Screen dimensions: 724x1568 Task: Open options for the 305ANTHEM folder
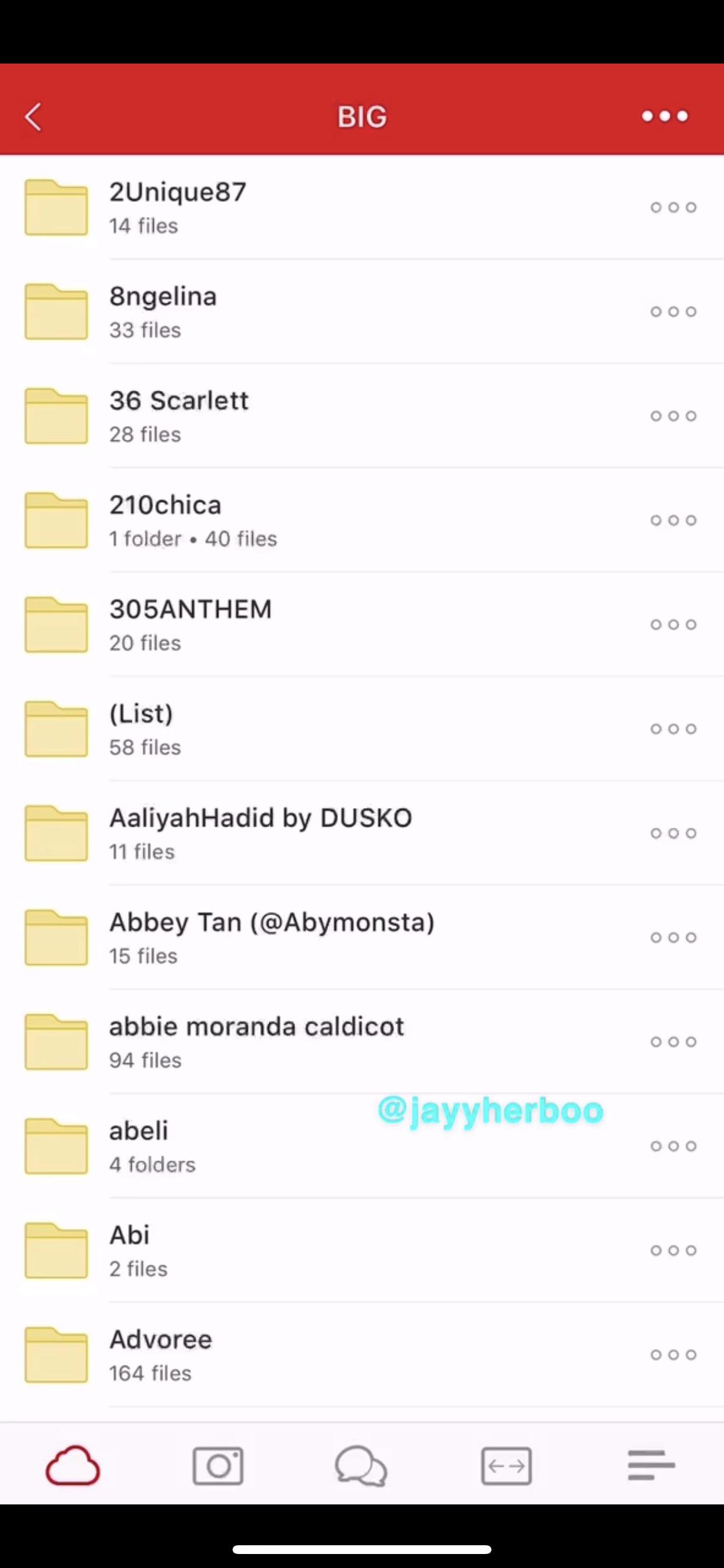(673, 624)
